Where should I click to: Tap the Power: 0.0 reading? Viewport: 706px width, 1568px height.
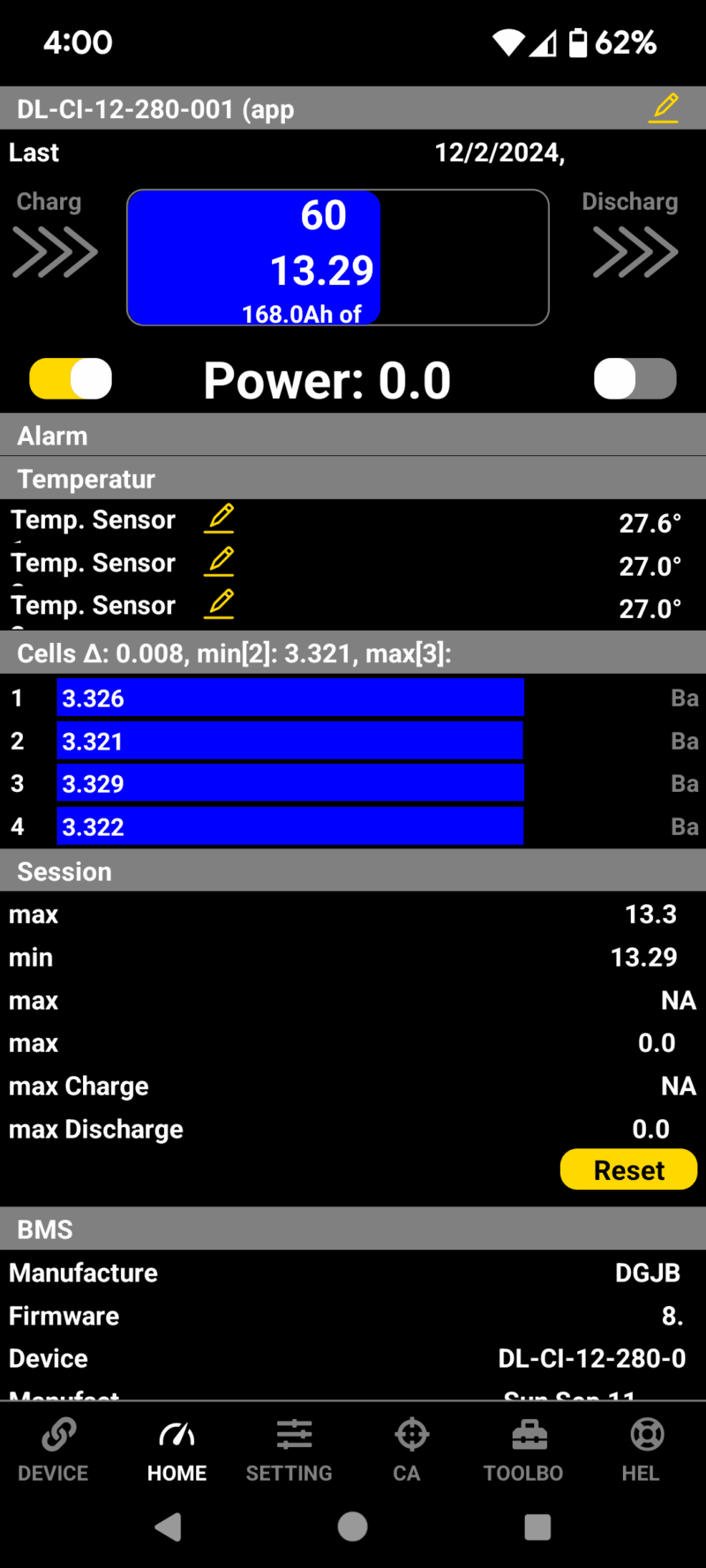pos(327,379)
